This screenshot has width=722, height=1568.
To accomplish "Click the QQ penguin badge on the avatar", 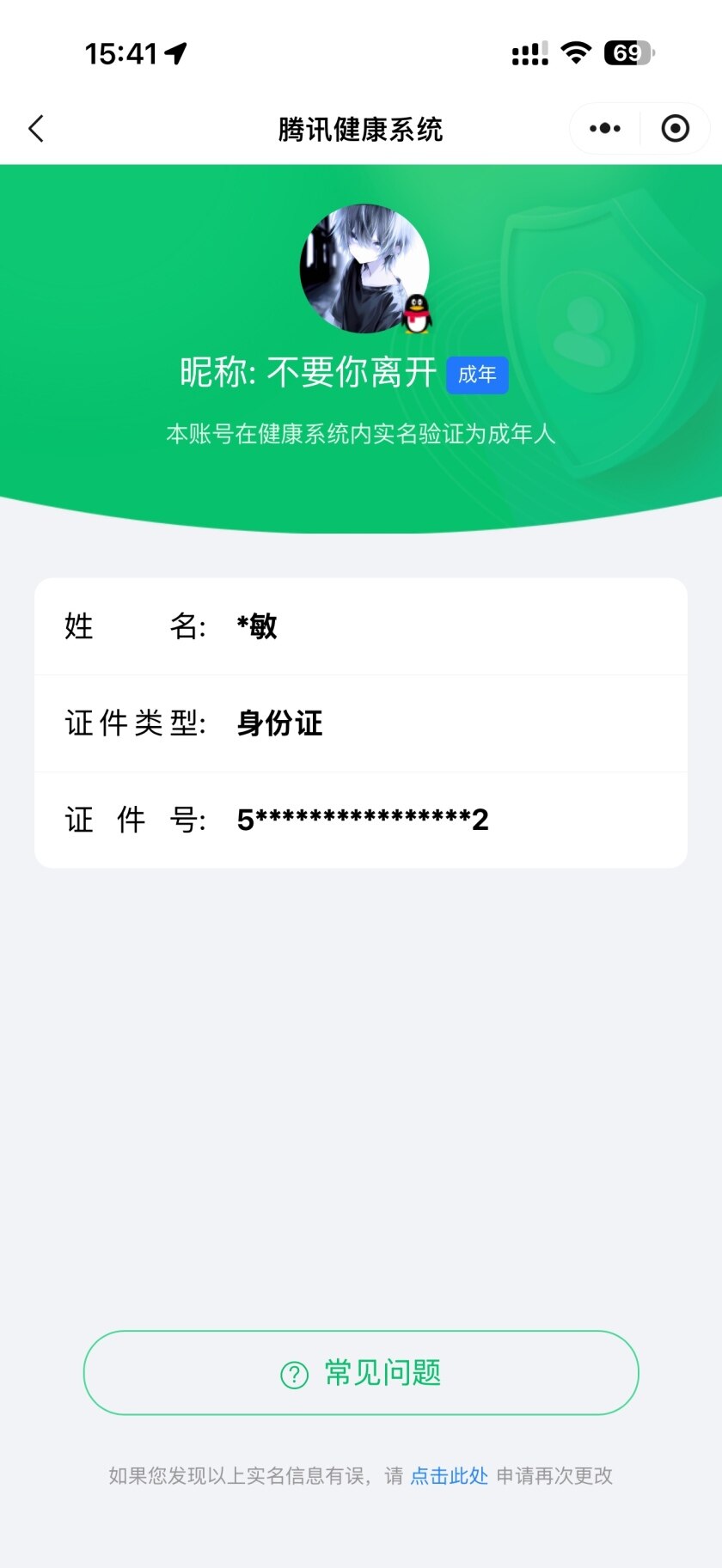I will (x=416, y=314).
